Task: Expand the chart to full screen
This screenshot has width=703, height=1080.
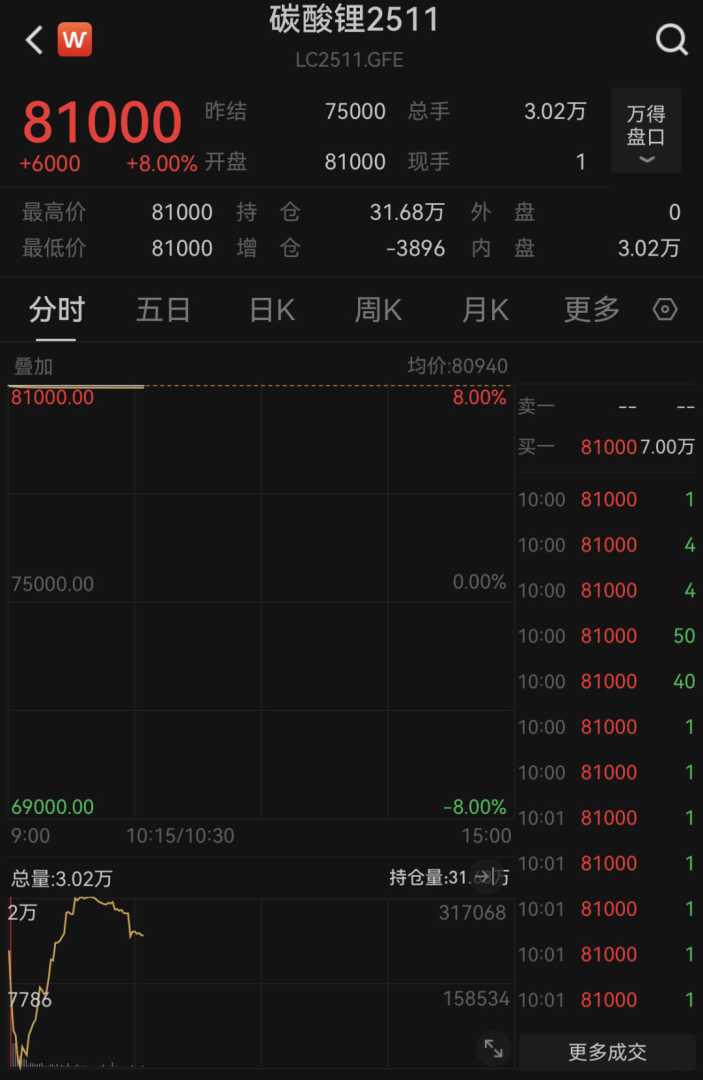Action: (494, 1047)
